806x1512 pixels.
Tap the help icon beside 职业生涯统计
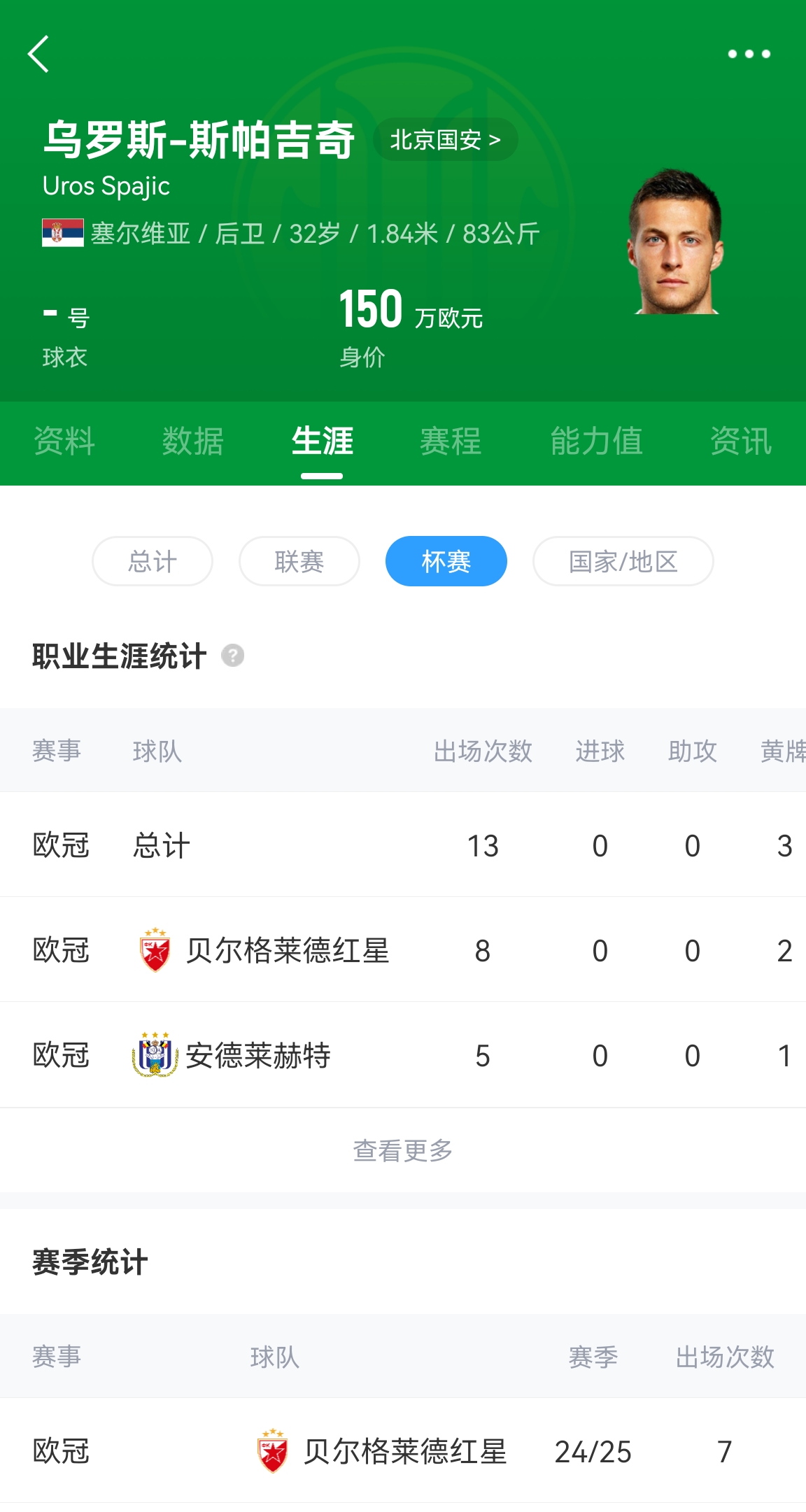tap(232, 656)
